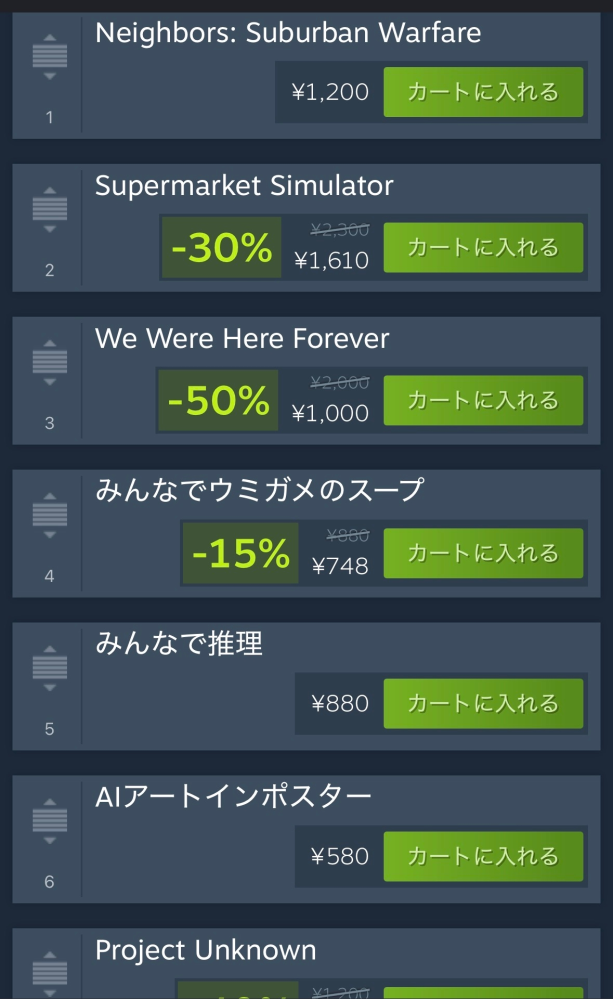Open the Project Unknown item
The image size is (613, 999).
[x=205, y=950]
